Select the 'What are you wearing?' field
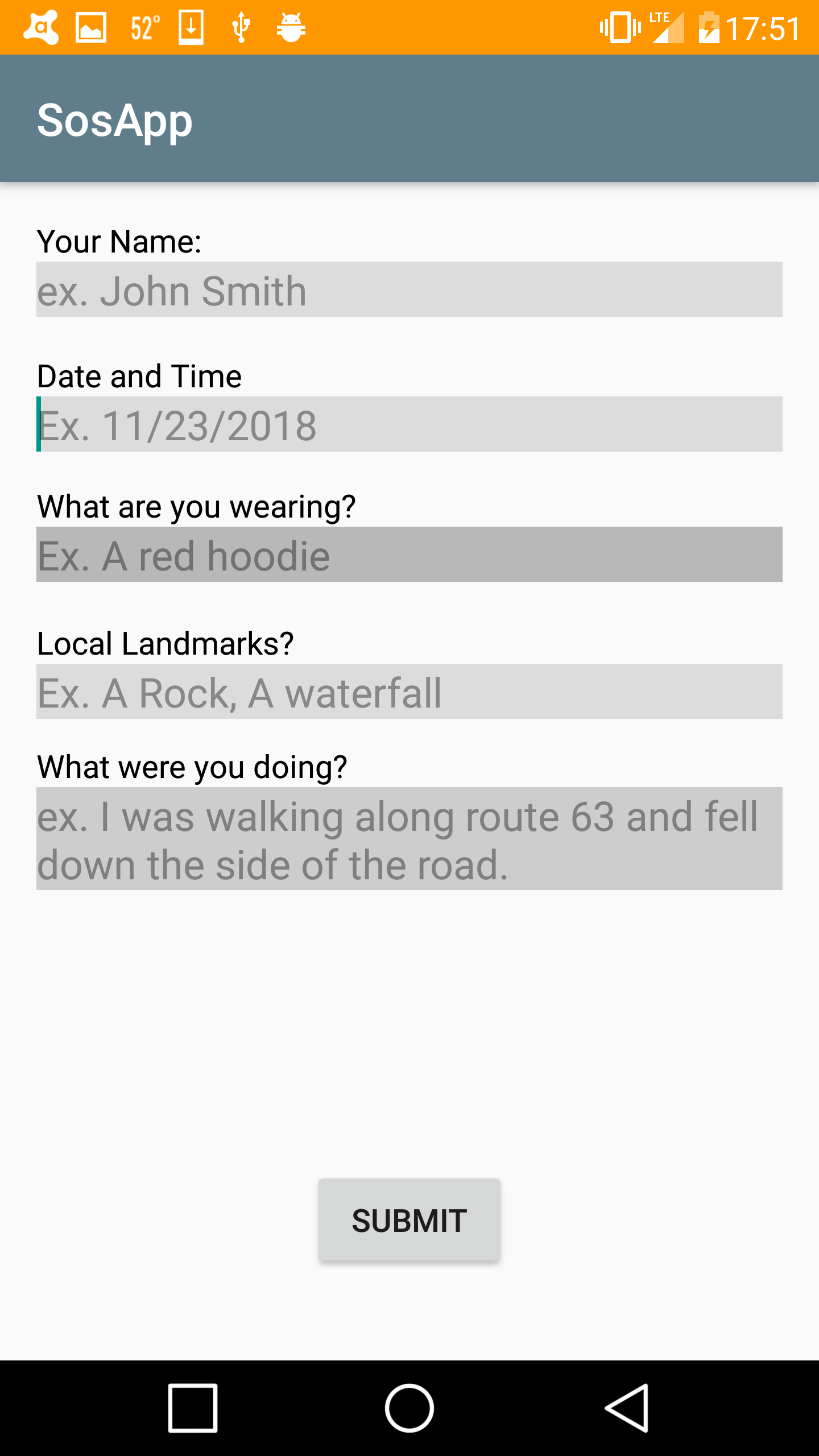The height and width of the screenshot is (1456, 819). (x=409, y=555)
